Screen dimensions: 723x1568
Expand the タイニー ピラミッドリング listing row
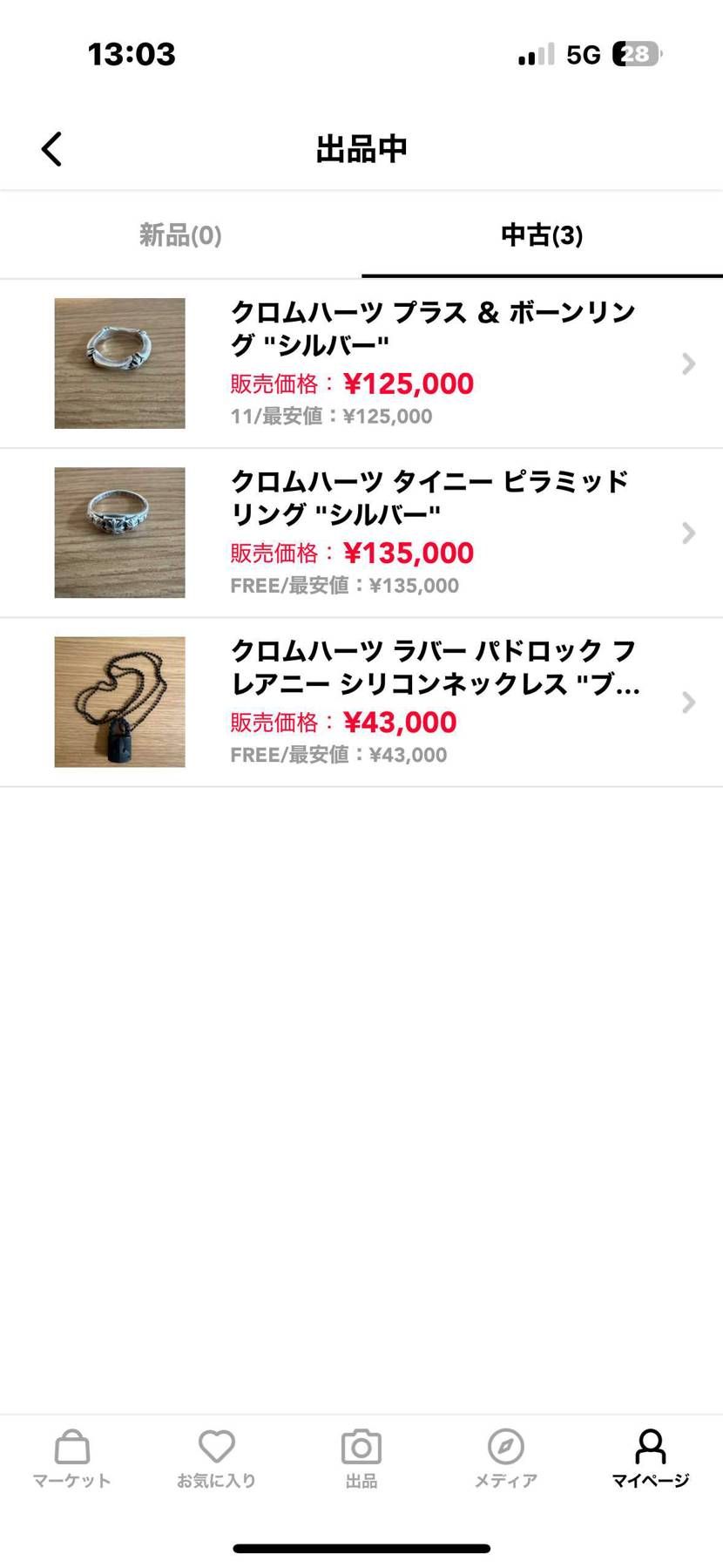click(689, 533)
